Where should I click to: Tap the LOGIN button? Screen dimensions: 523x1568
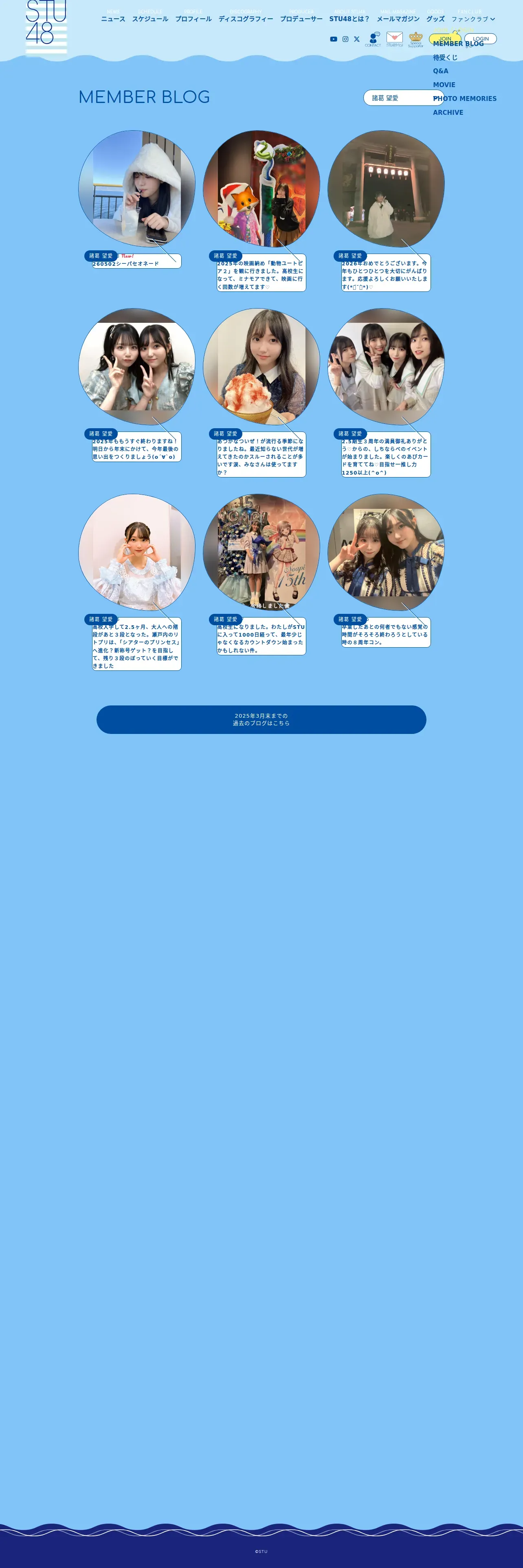(x=480, y=38)
